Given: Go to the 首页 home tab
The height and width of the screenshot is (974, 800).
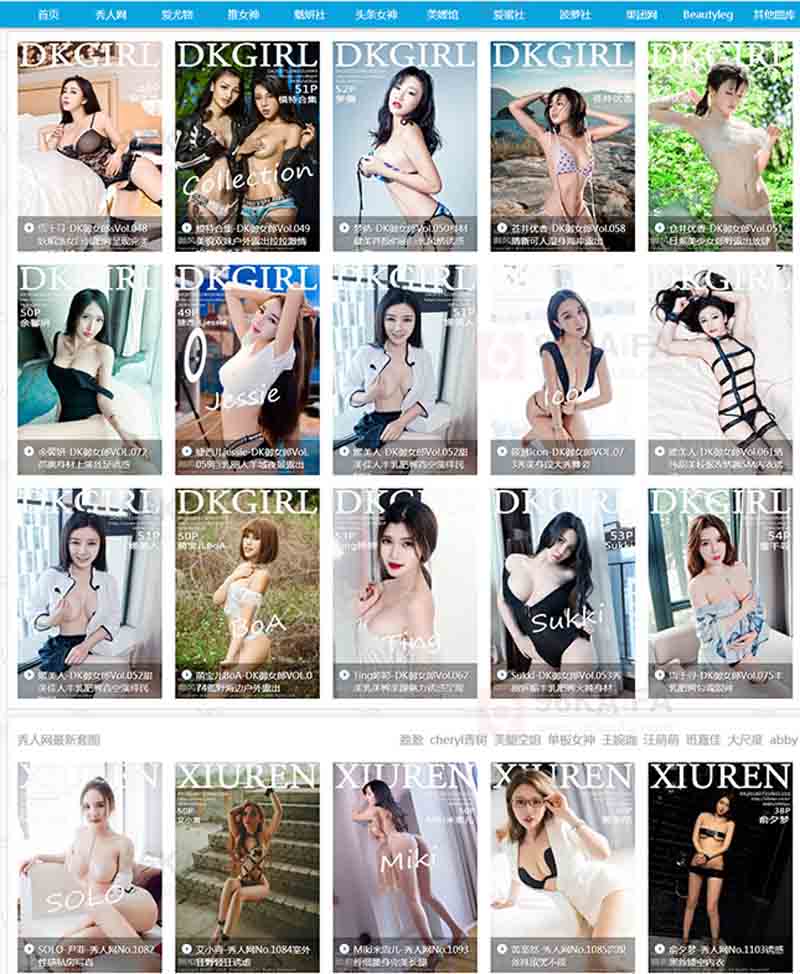Looking at the screenshot, I should 47,15.
